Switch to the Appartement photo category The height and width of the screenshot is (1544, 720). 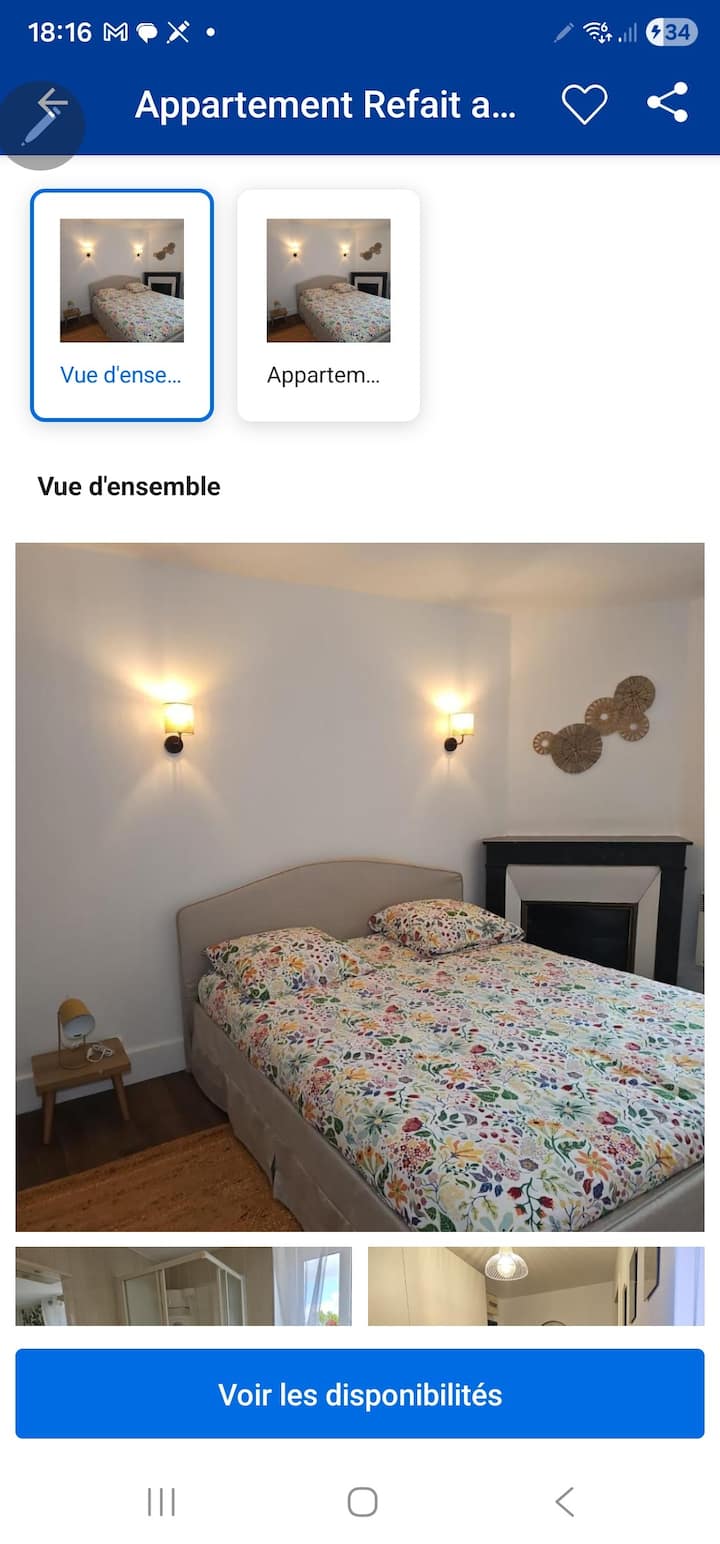pos(328,305)
